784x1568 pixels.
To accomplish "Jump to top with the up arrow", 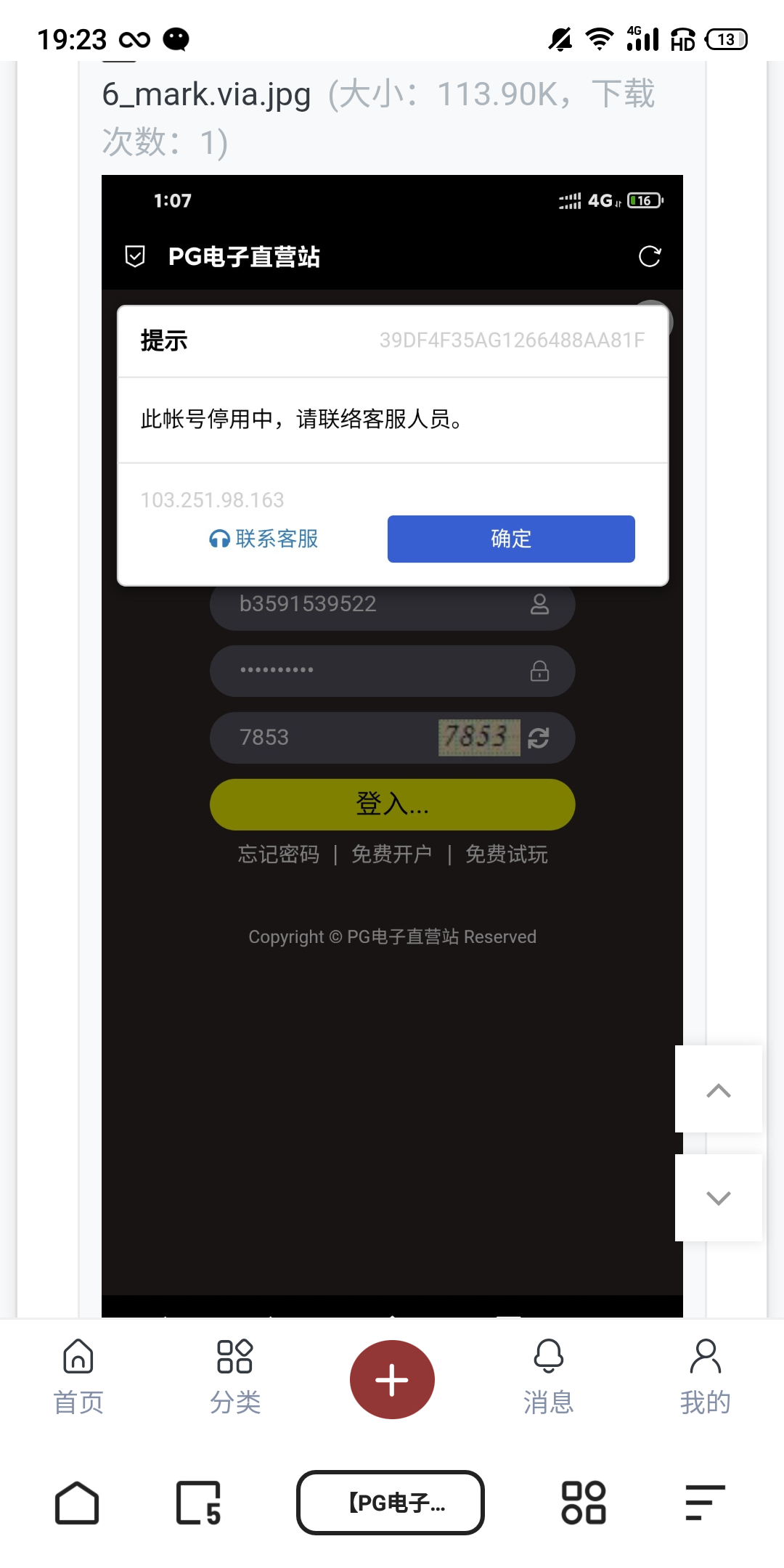I will click(718, 1090).
